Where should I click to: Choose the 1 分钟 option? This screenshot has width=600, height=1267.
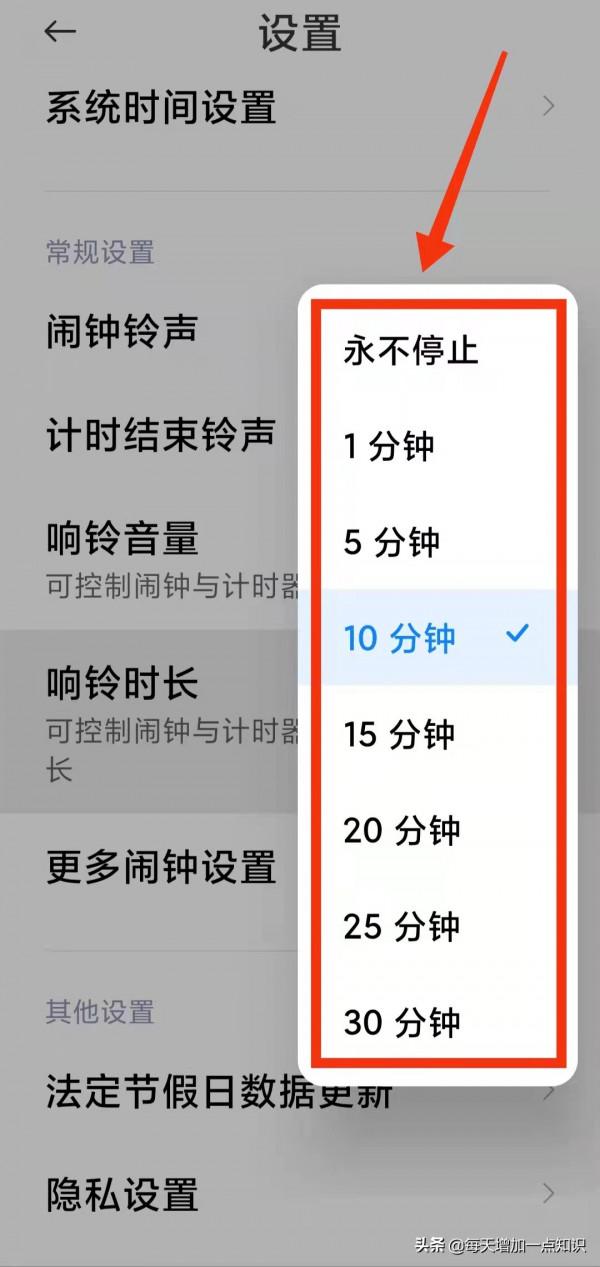click(x=389, y=446)
